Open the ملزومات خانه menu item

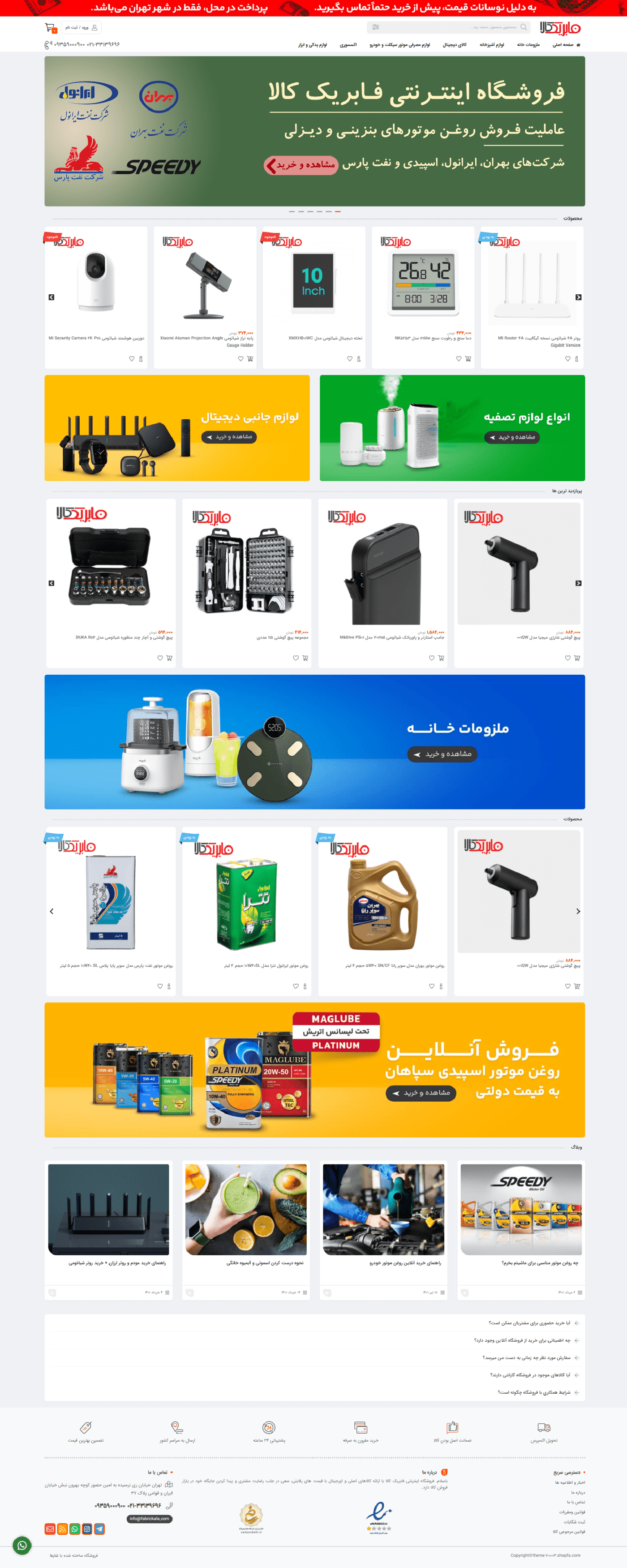[528, 45]
